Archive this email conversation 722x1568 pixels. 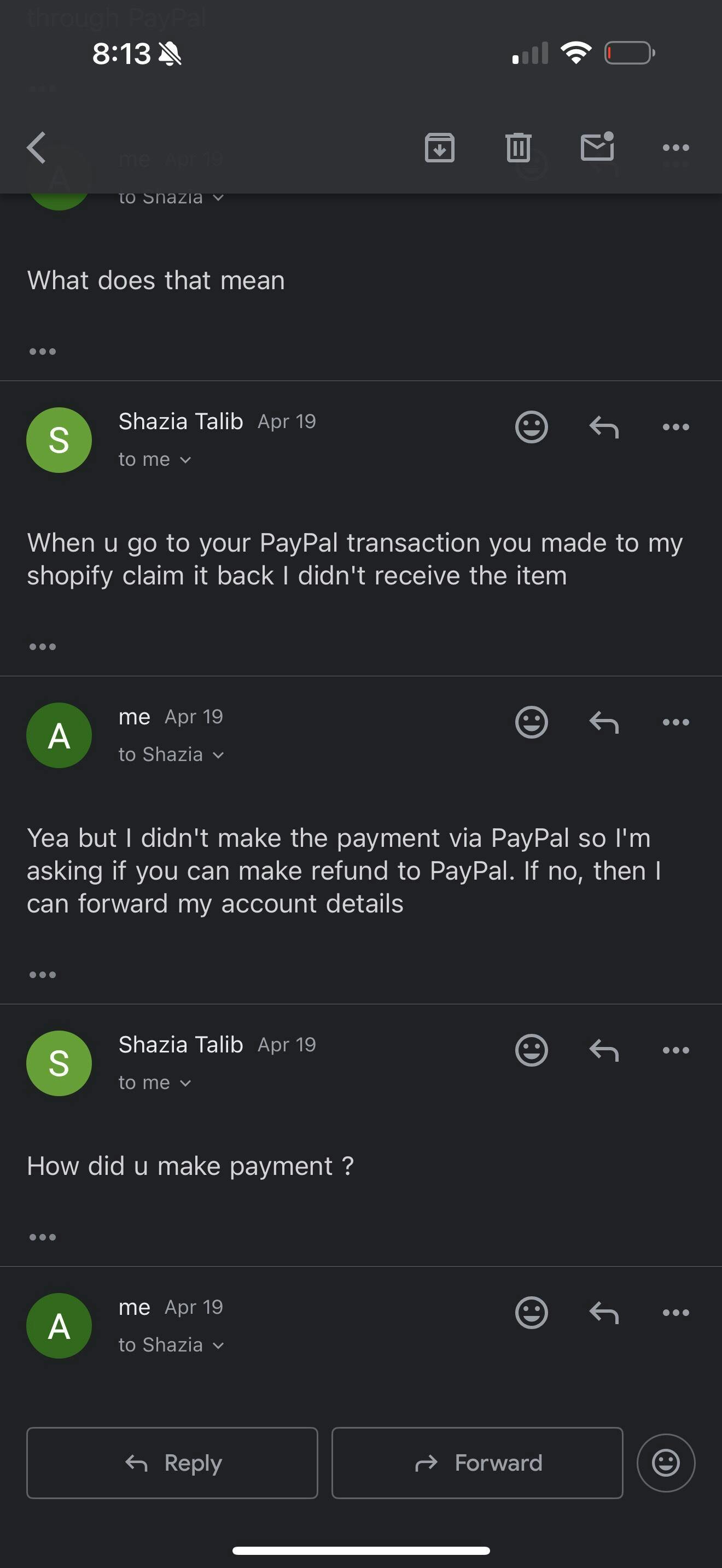(x=440, y=148)
